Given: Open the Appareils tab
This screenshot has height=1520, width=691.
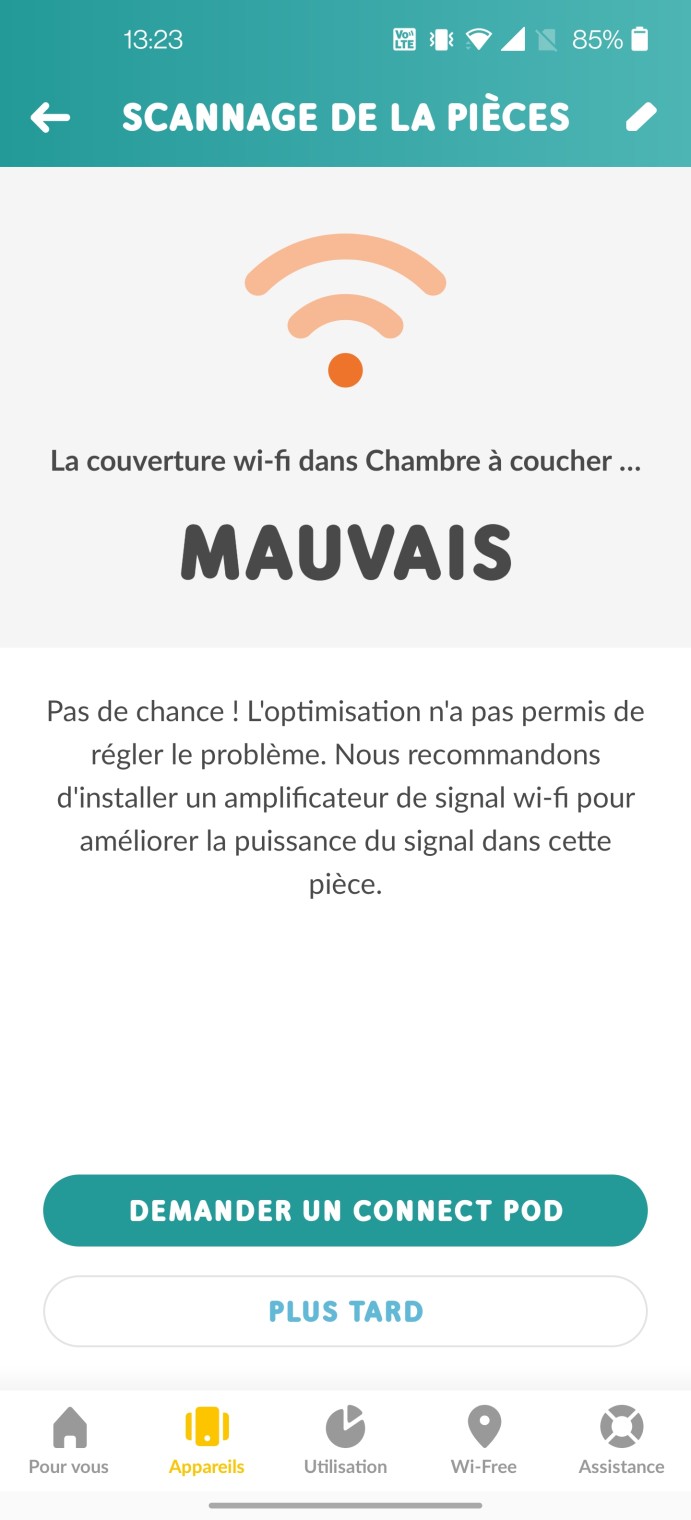Looking at the screenshot, I should [x=207, y=1441].
